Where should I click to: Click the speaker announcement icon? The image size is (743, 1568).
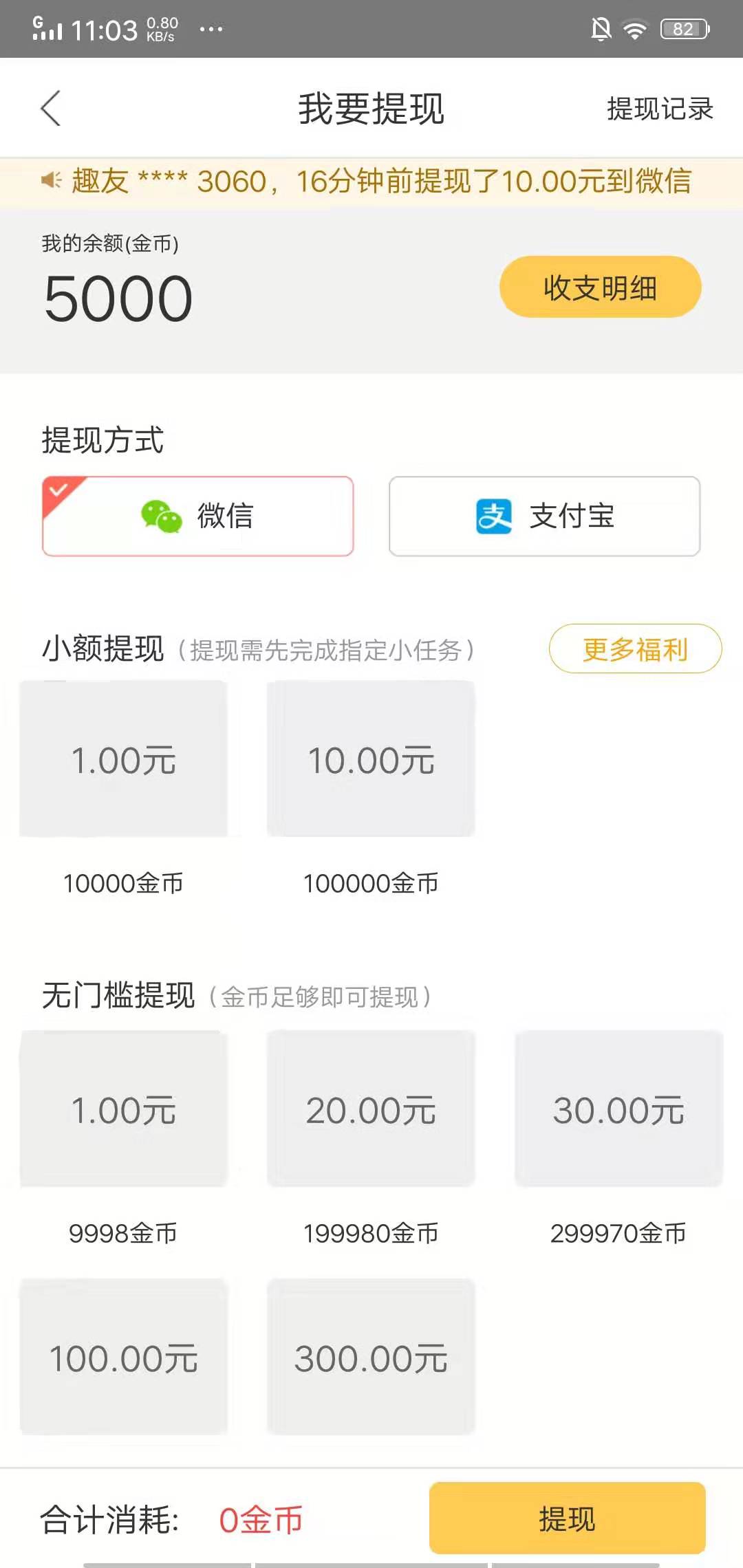(x=52, y=181)
